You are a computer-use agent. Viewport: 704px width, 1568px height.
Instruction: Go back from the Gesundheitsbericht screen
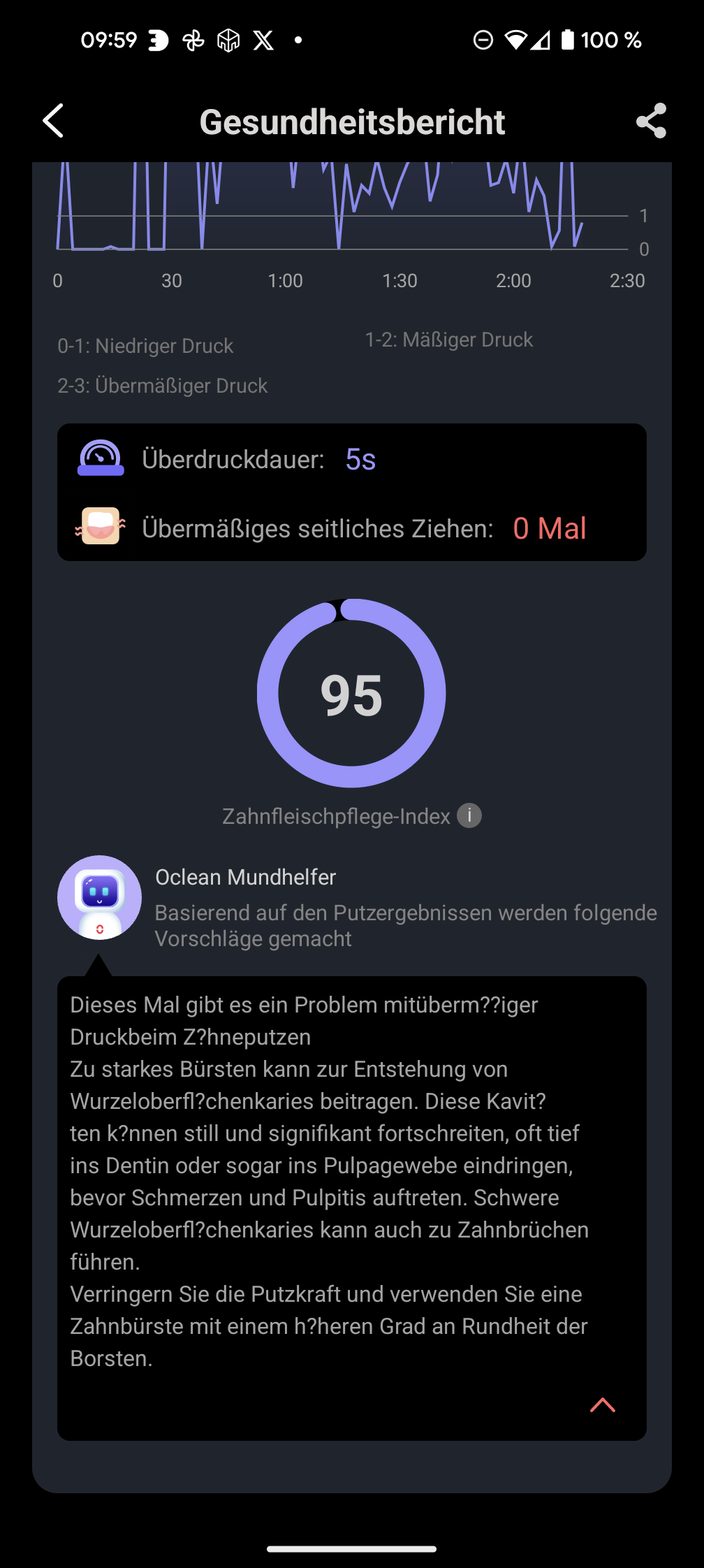[53, 121]
